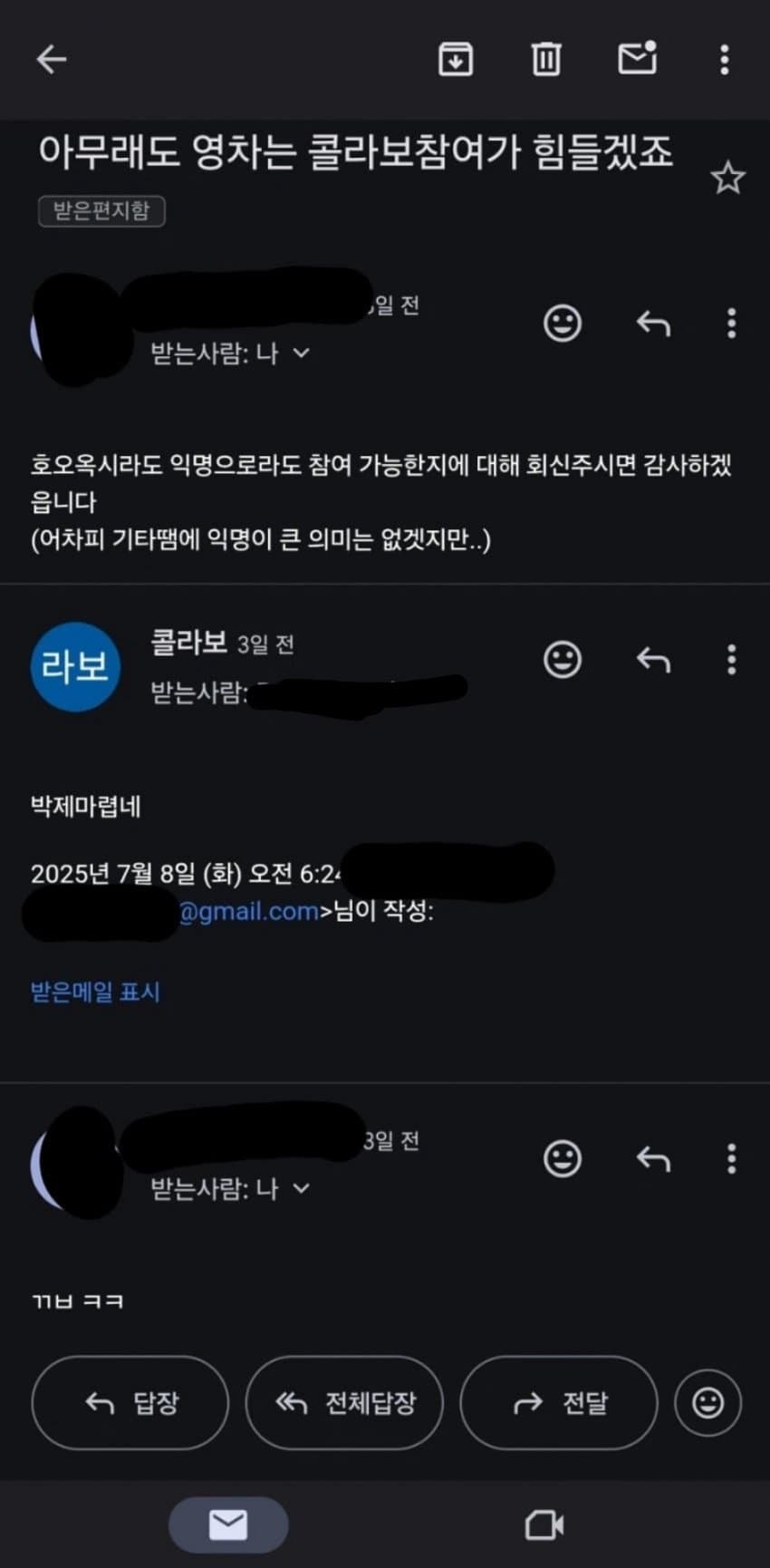Image resolution: width=770 pixels, height=1568 pixels.
Task: Go back to the inbox
Action: point(52,60)
